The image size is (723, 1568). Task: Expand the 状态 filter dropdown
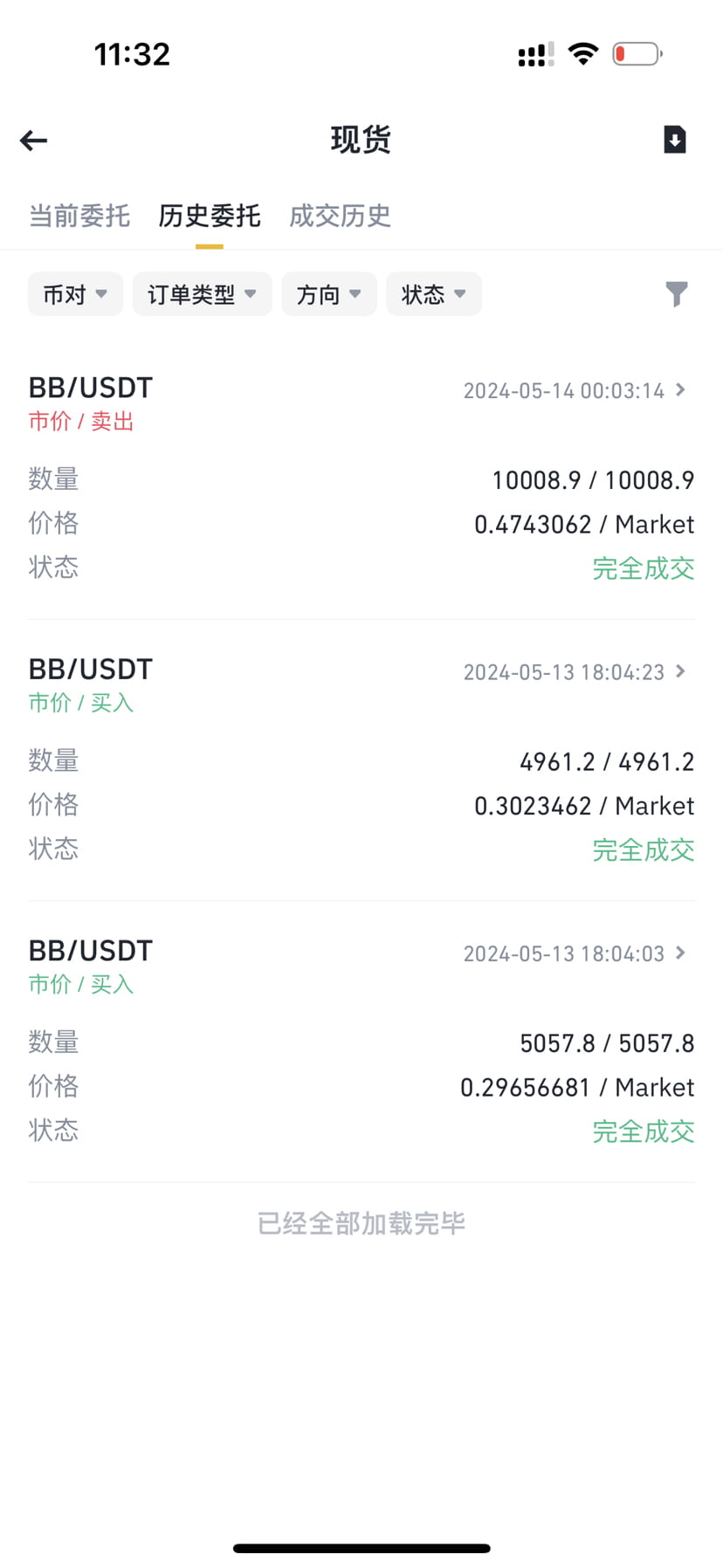coord(433,294)
